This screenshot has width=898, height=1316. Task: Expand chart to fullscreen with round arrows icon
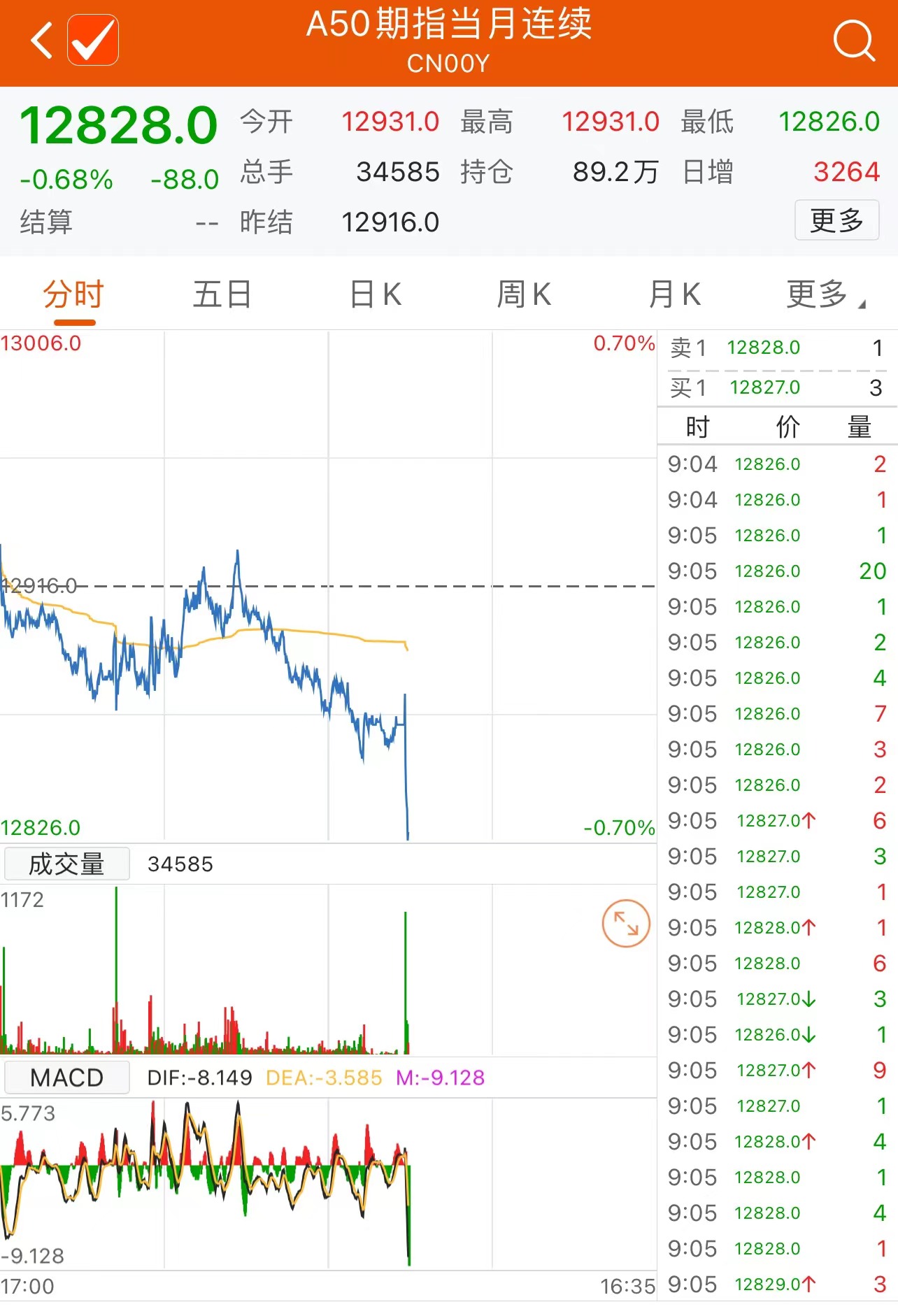[626, 924]
